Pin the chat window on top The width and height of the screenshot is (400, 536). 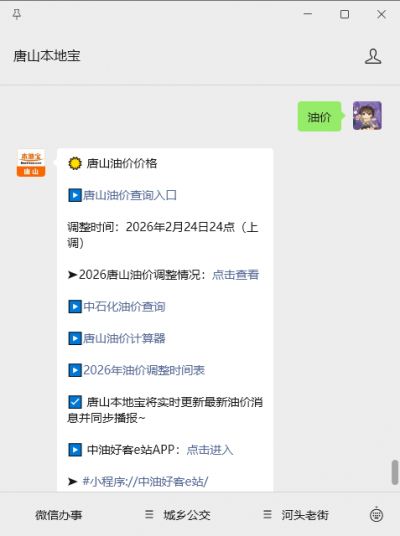pos(16,14)
